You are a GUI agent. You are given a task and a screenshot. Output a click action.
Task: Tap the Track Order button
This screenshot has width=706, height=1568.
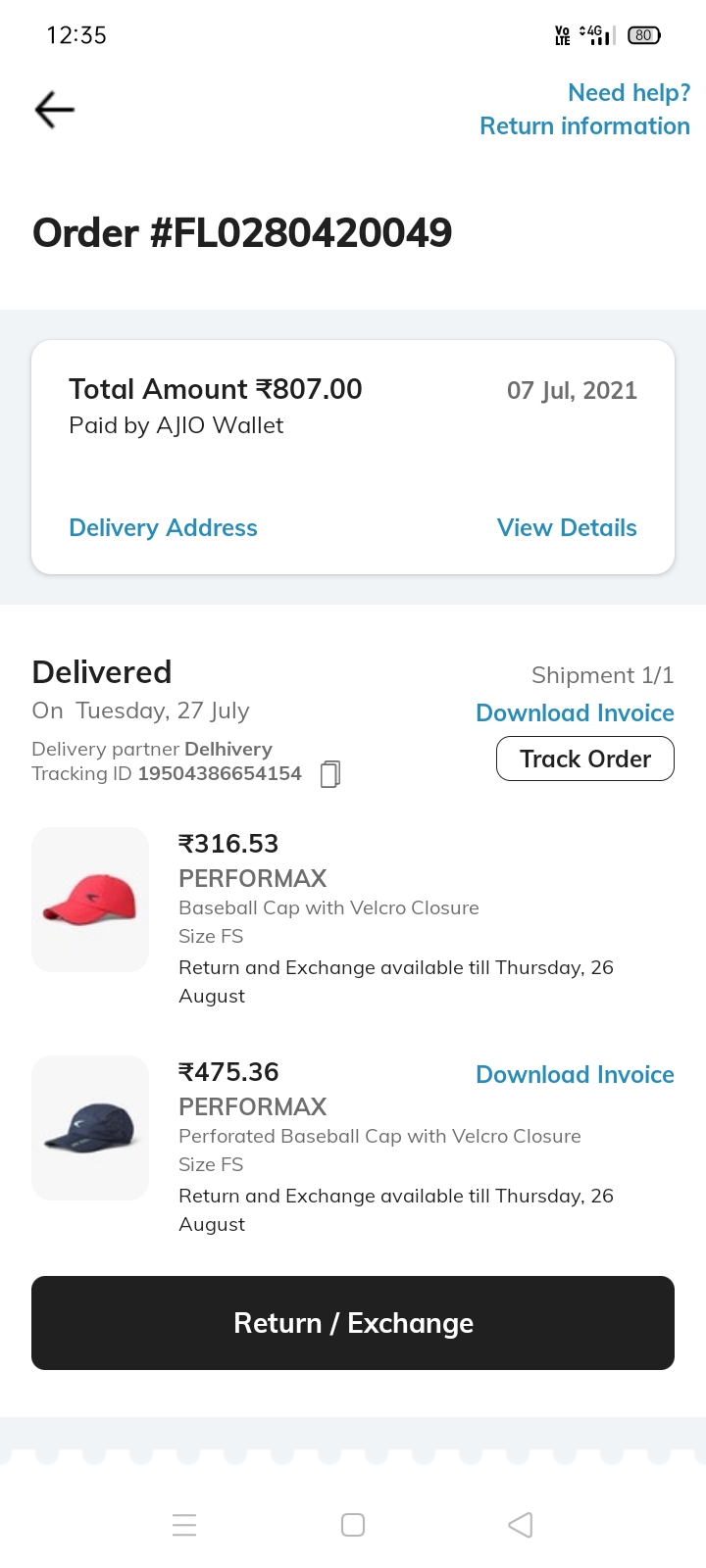(x=585, y=759)
